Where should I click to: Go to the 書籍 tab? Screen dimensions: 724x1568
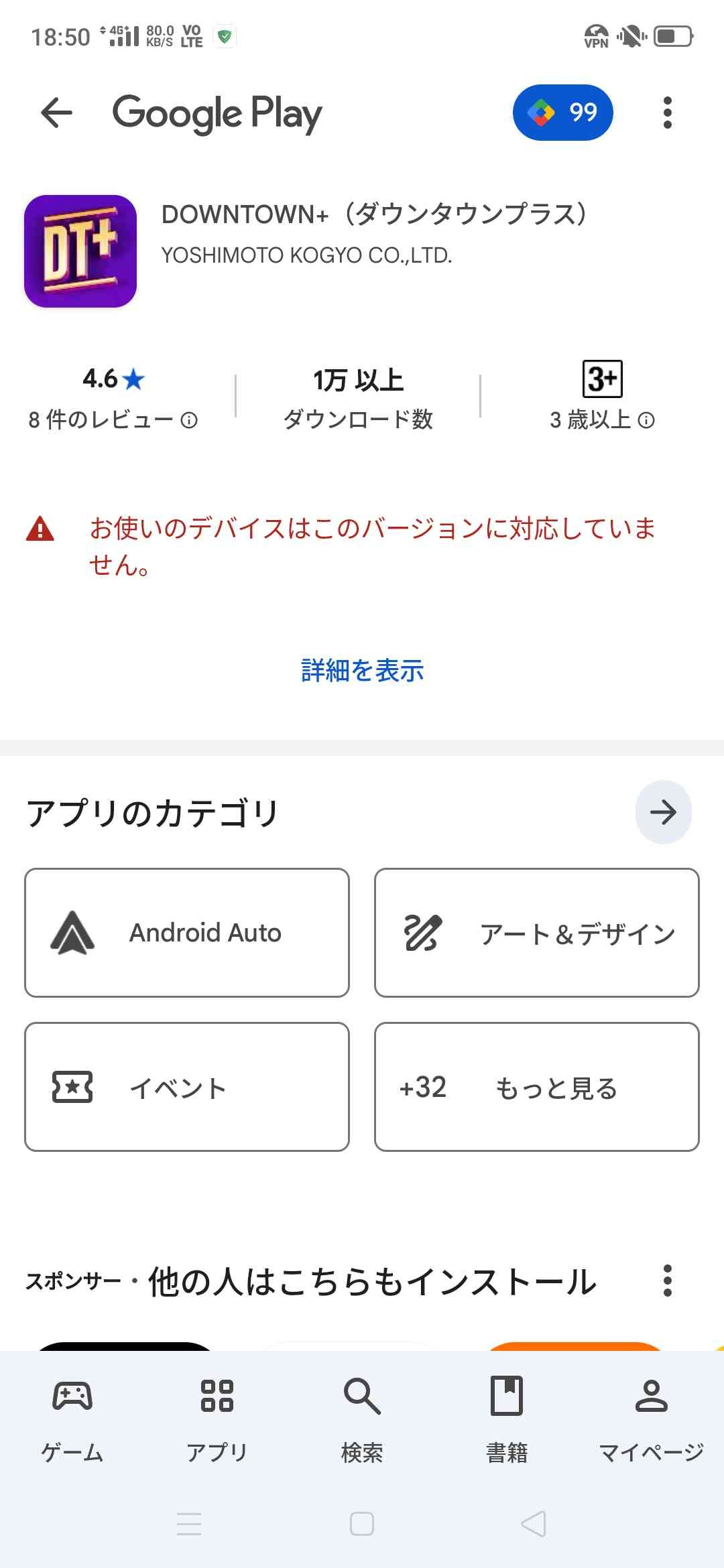pos(507,1419)
